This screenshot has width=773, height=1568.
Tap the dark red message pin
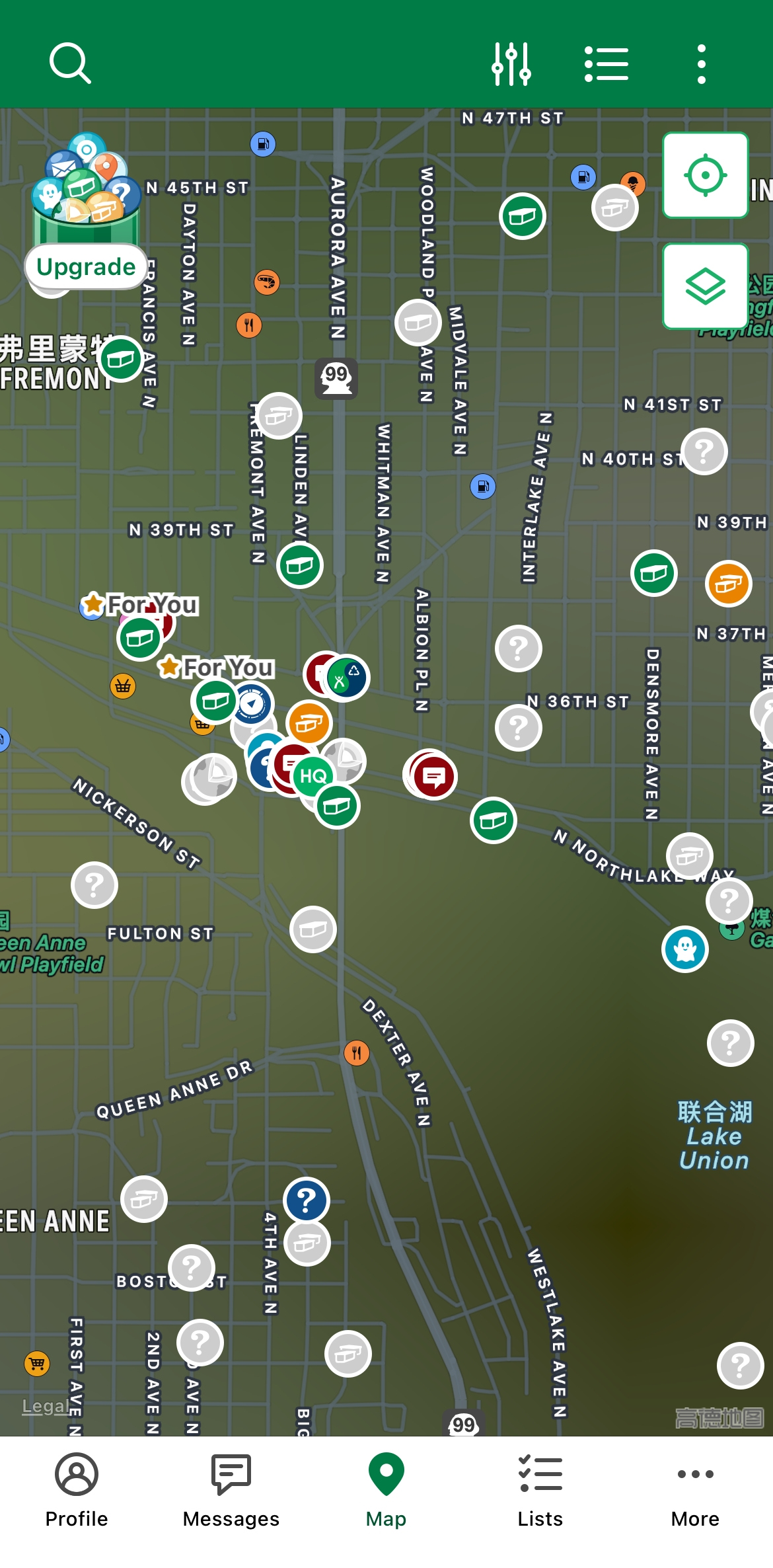433,777
